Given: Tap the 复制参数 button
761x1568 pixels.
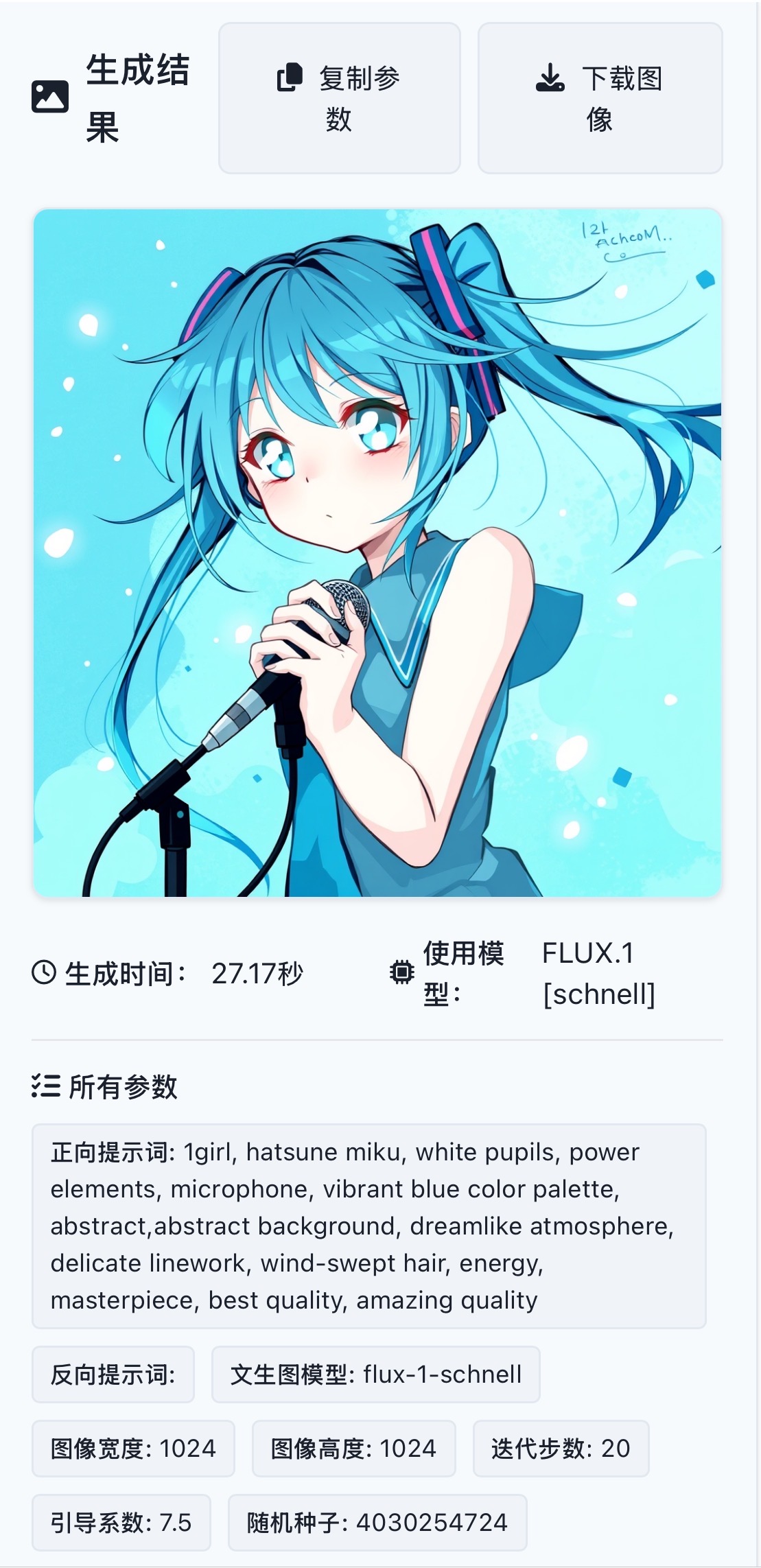Looking at the screenshot, I should coord(339,98).
